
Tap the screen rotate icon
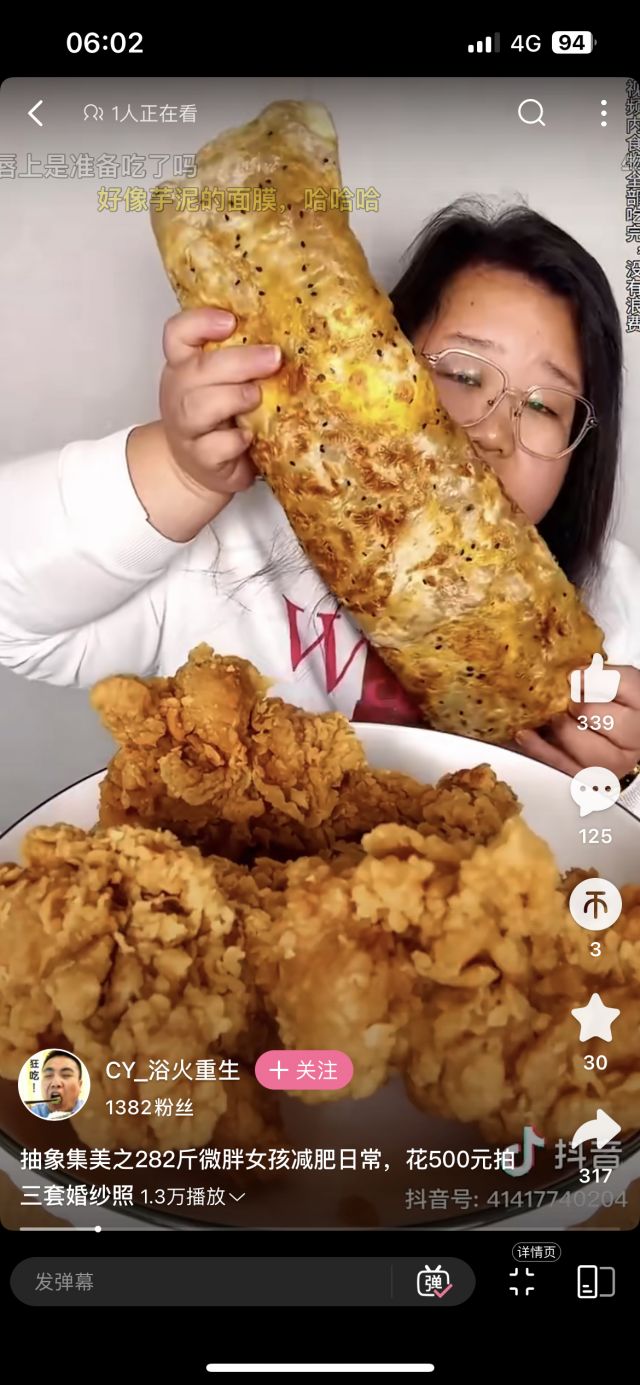596,1281
